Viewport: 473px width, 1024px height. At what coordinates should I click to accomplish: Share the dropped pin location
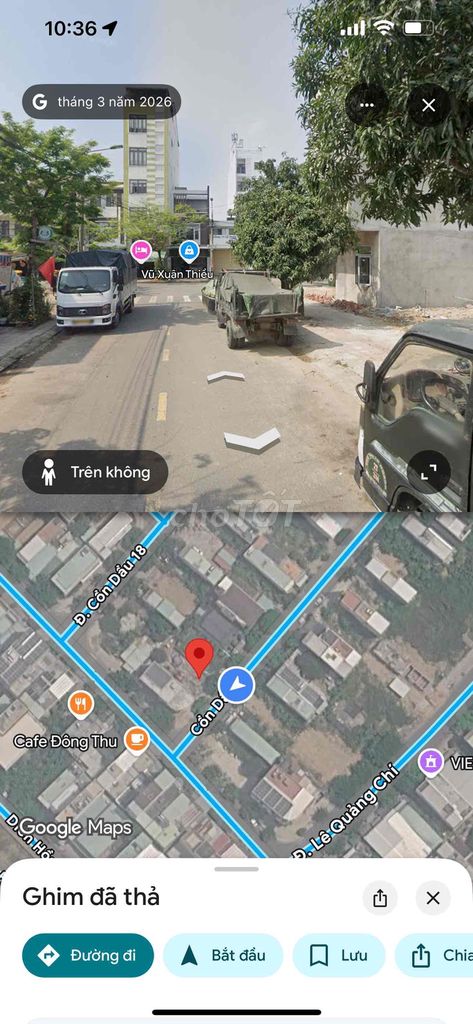[x=380, y=898]
